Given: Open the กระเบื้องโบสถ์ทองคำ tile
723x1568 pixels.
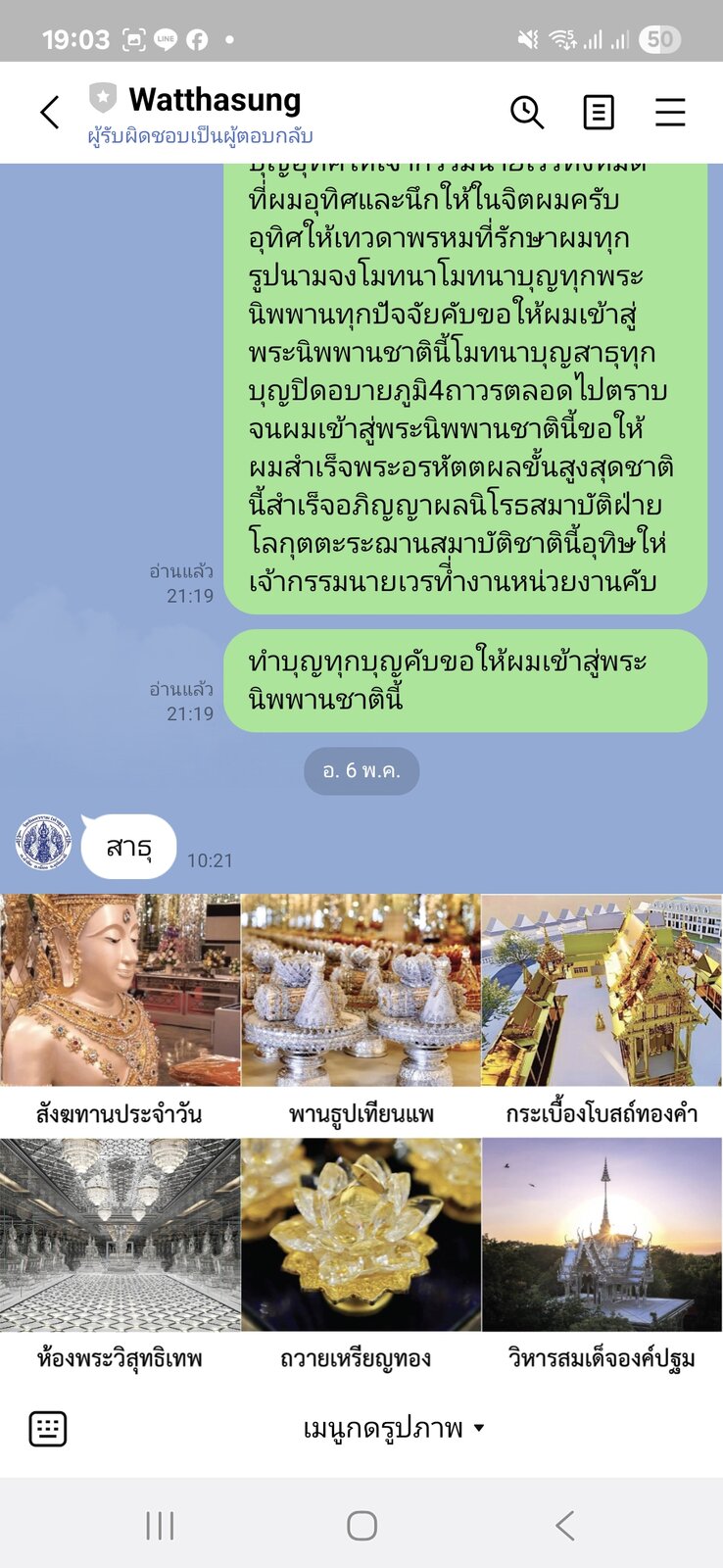Looking at the screenshot, I should [602, 1014].
